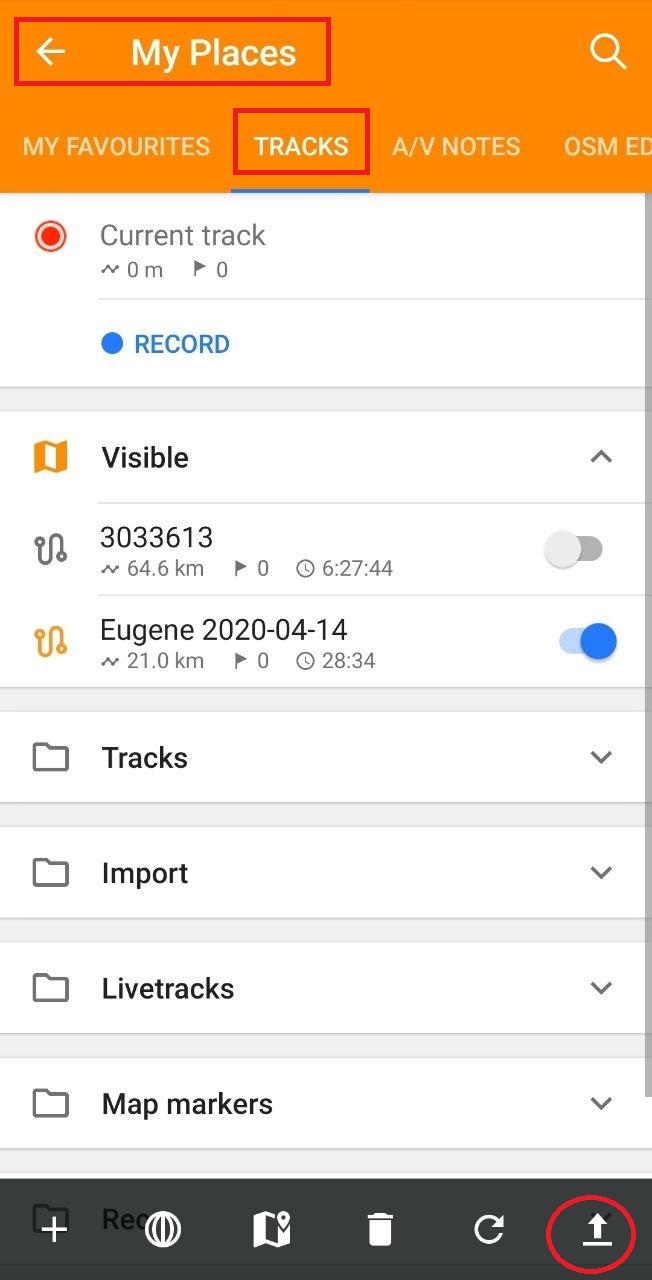This screenshot has height=1280, width=652.
Task: Tap the trash delete icon
Action: pos(380,1229)
